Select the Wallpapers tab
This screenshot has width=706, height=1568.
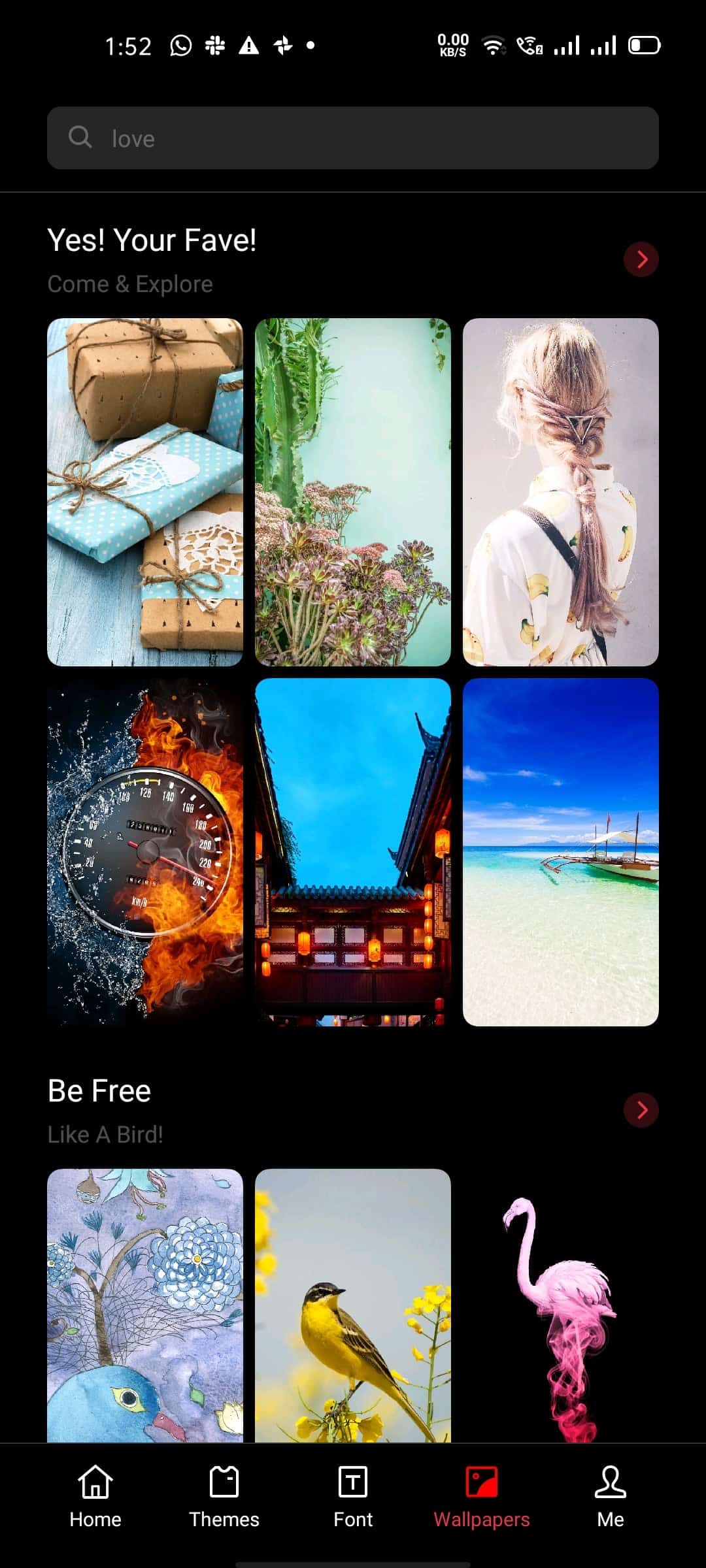(482, 1497)
